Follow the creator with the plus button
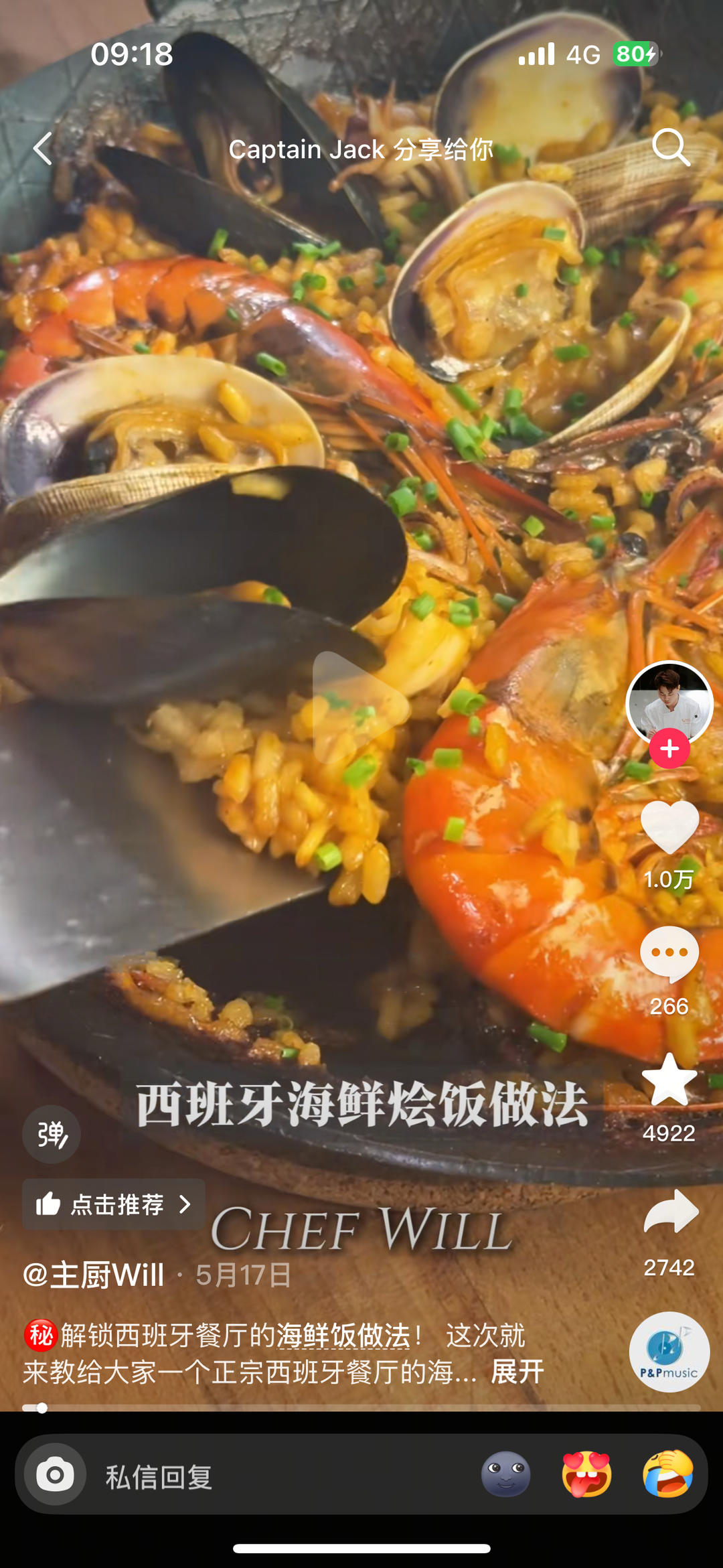Viewport: 723px width, 1568px height. 669,749
